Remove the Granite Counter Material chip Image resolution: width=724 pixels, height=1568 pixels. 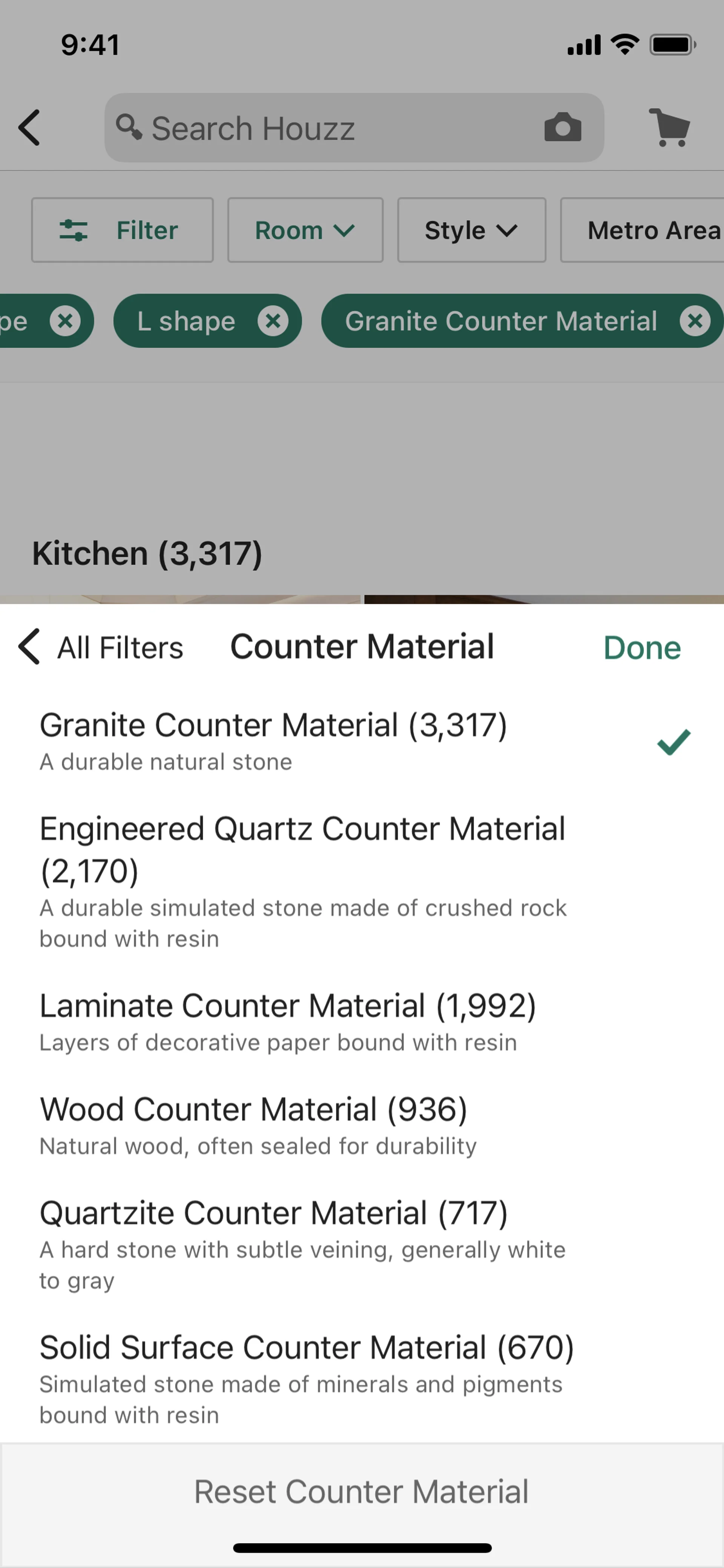coord(695,321)
